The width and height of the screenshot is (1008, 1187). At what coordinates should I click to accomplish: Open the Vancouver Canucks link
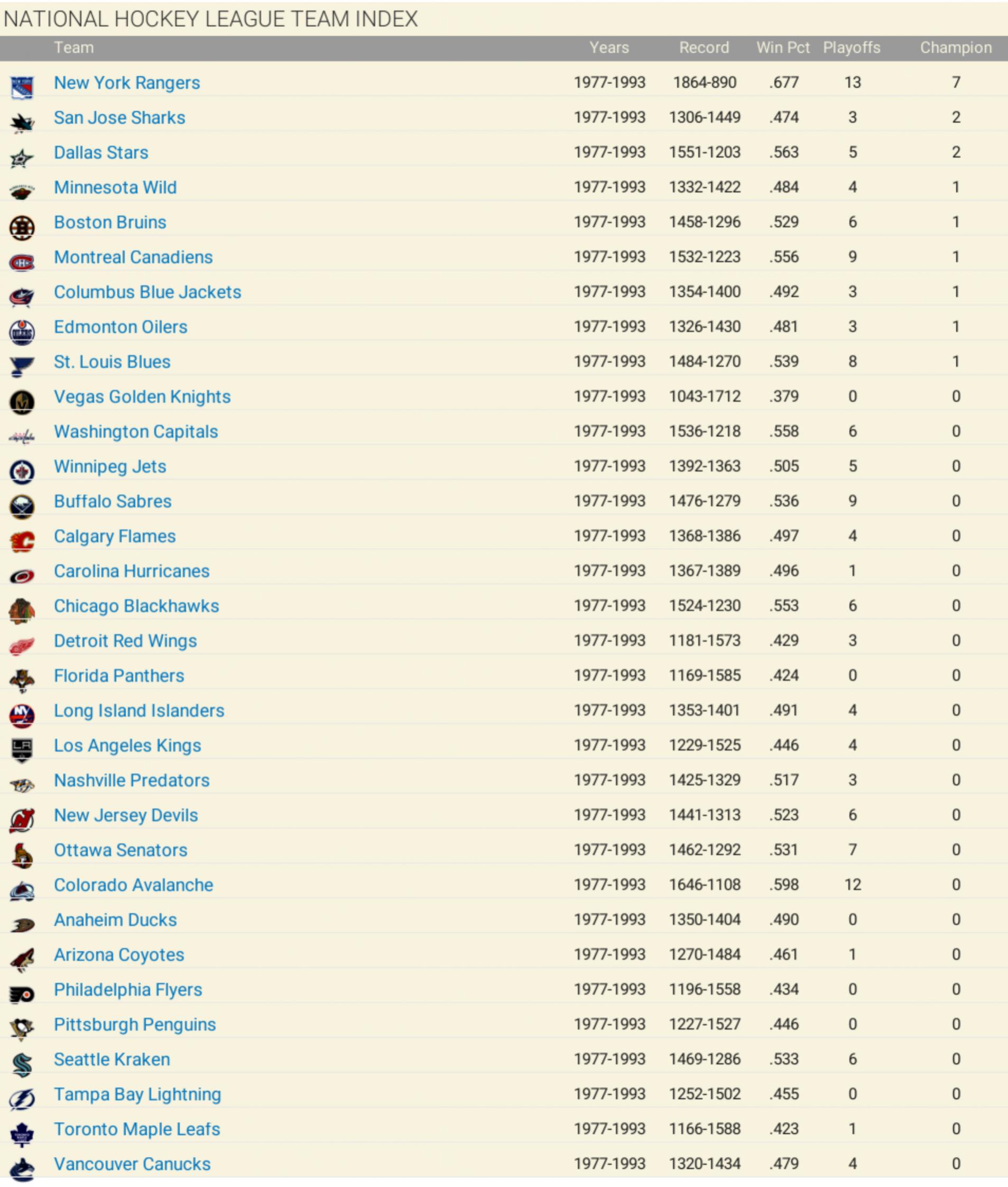point(132,1164)
